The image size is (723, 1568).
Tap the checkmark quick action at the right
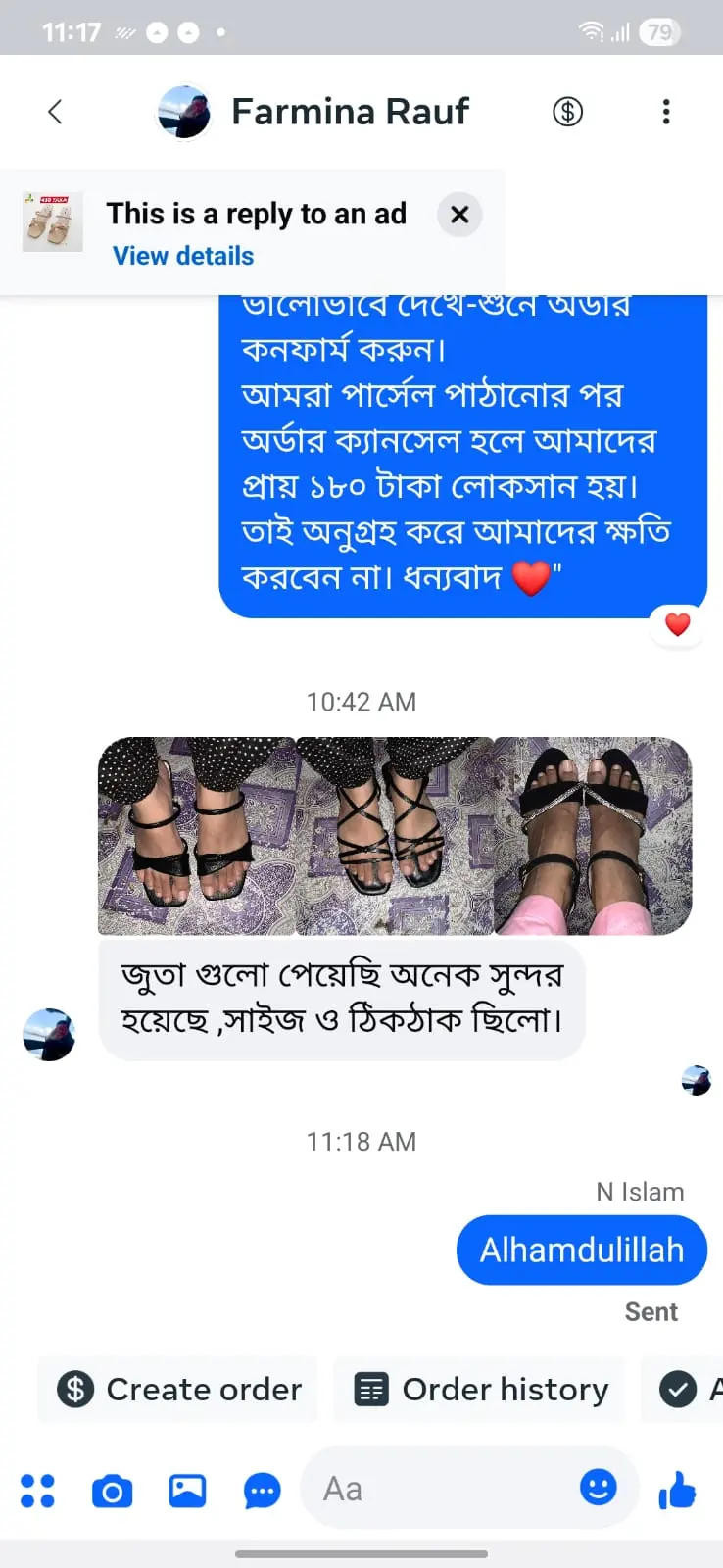(678, 1389)
